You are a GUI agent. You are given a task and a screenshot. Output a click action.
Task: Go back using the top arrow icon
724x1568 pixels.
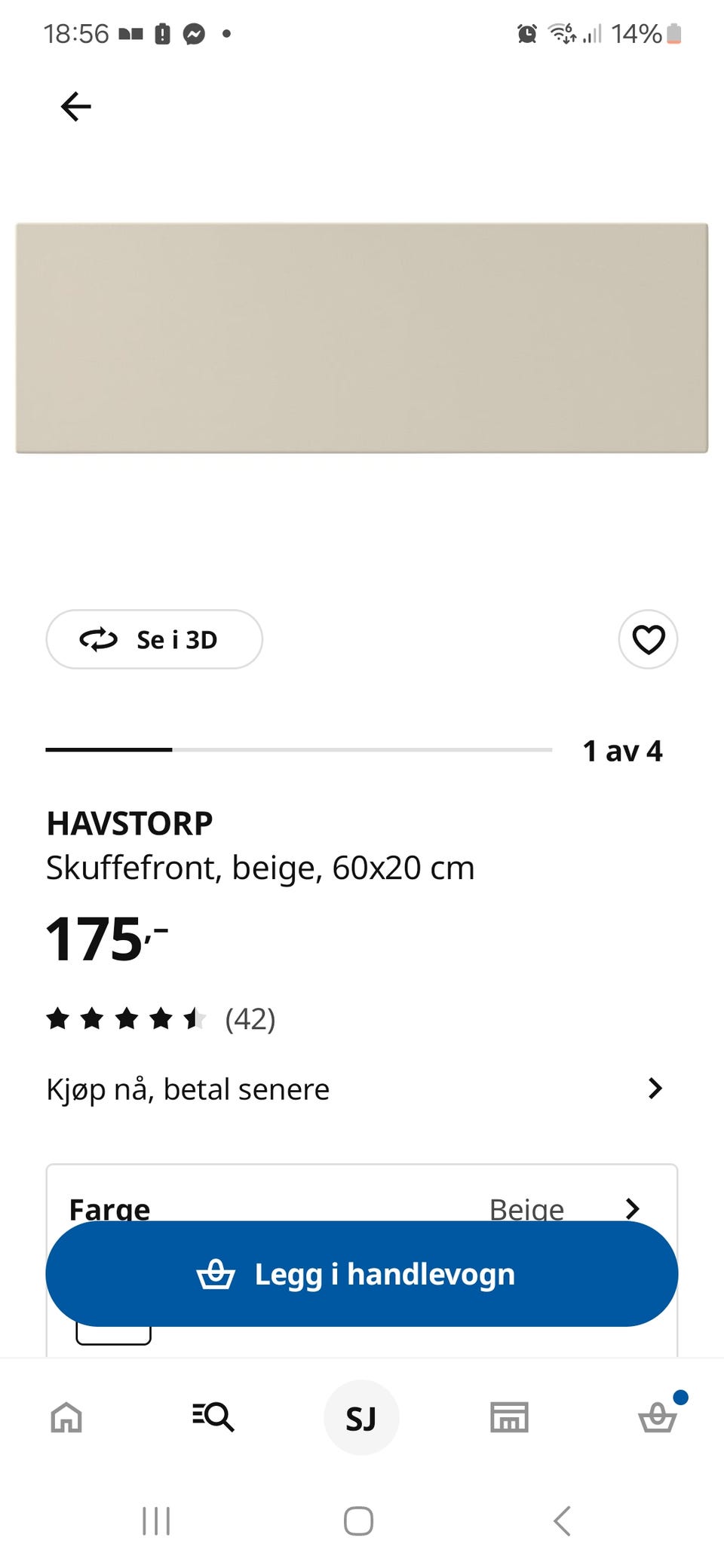pyautogui.click(x=75, y=106)
